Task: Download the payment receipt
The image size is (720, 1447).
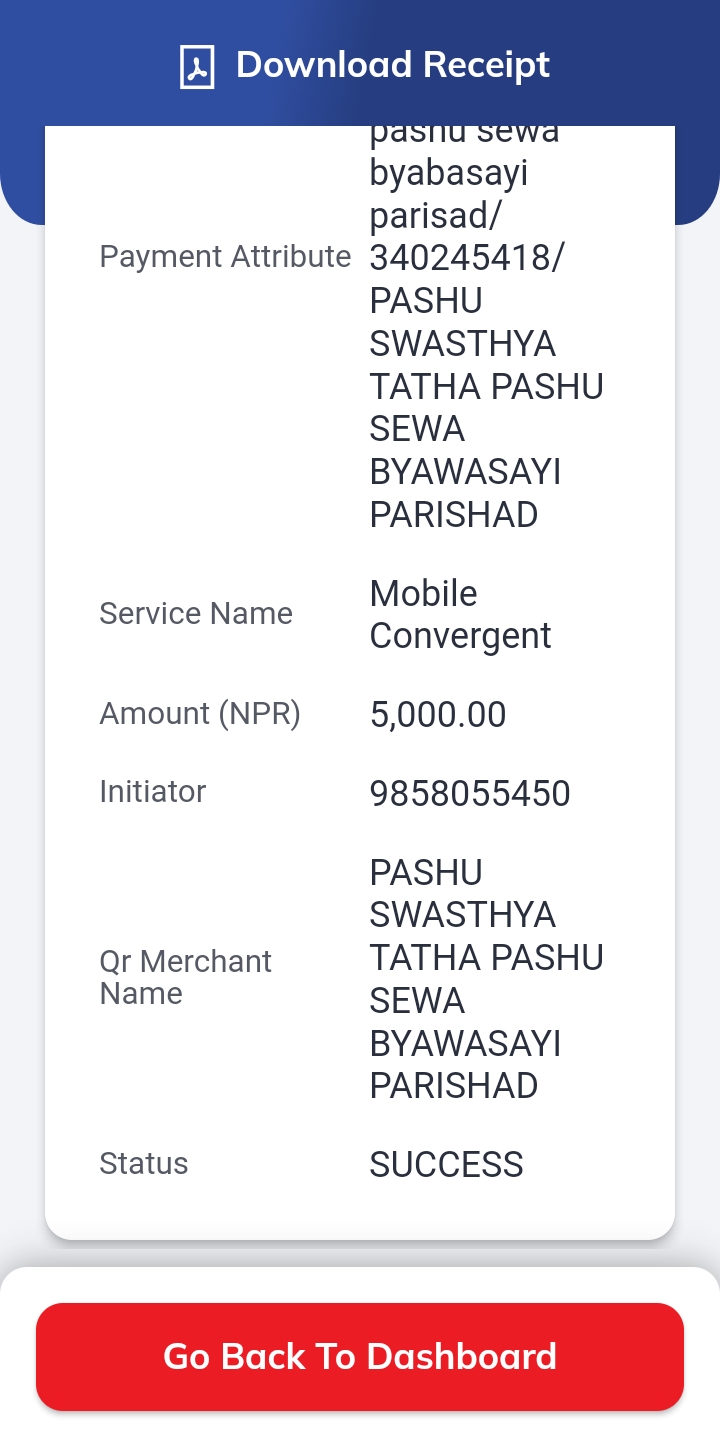Action: (x=365, y=66)
